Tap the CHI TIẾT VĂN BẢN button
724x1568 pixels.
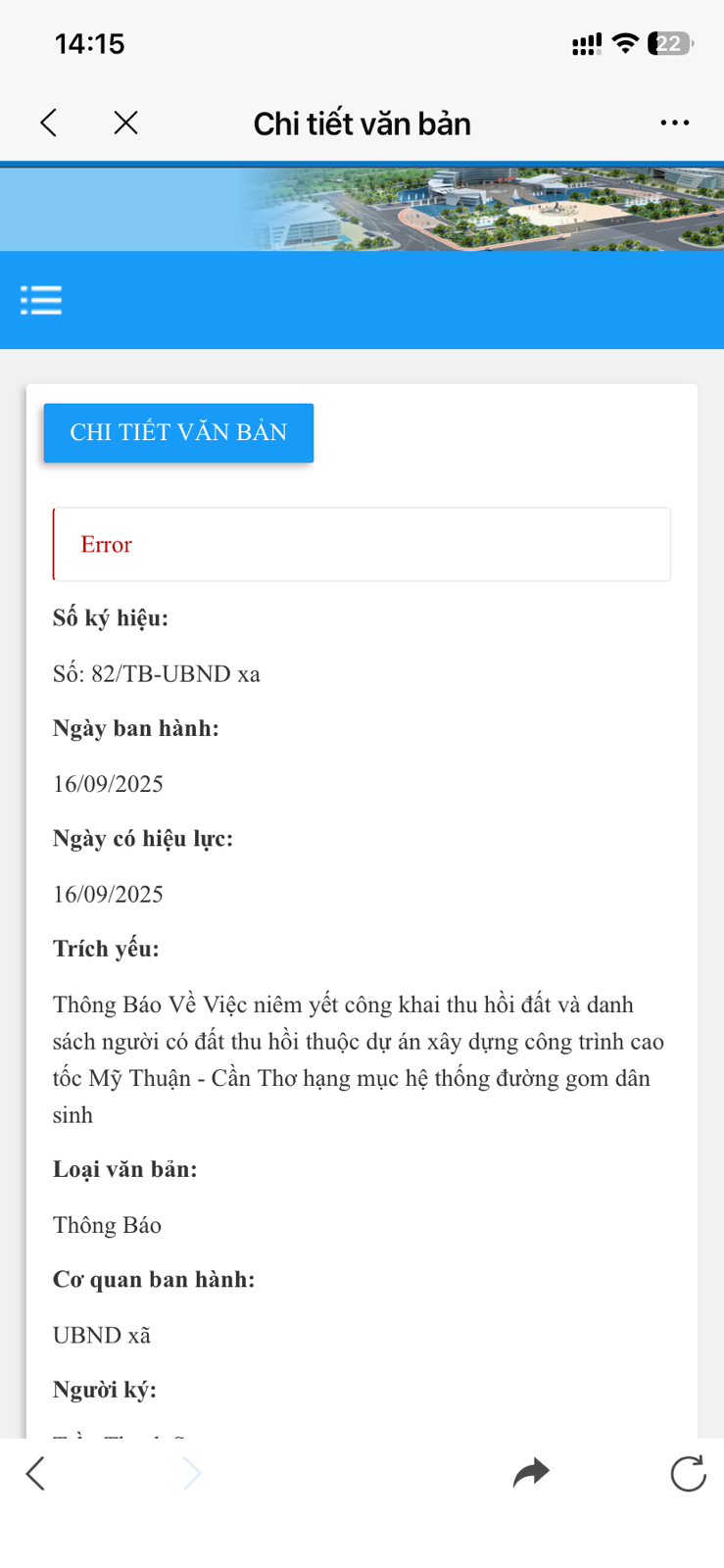click(178, 432)
